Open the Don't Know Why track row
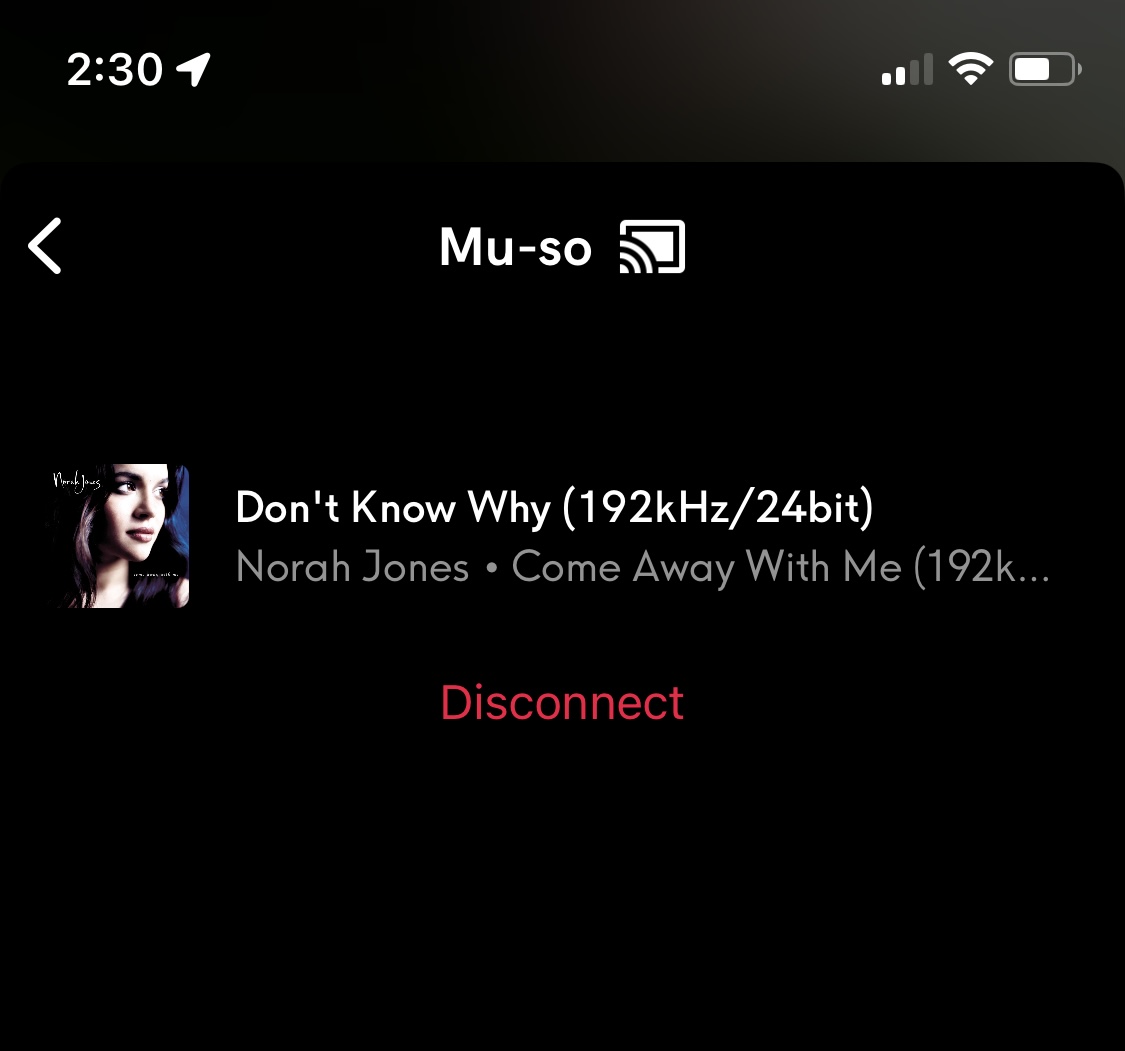 [554, 536]
